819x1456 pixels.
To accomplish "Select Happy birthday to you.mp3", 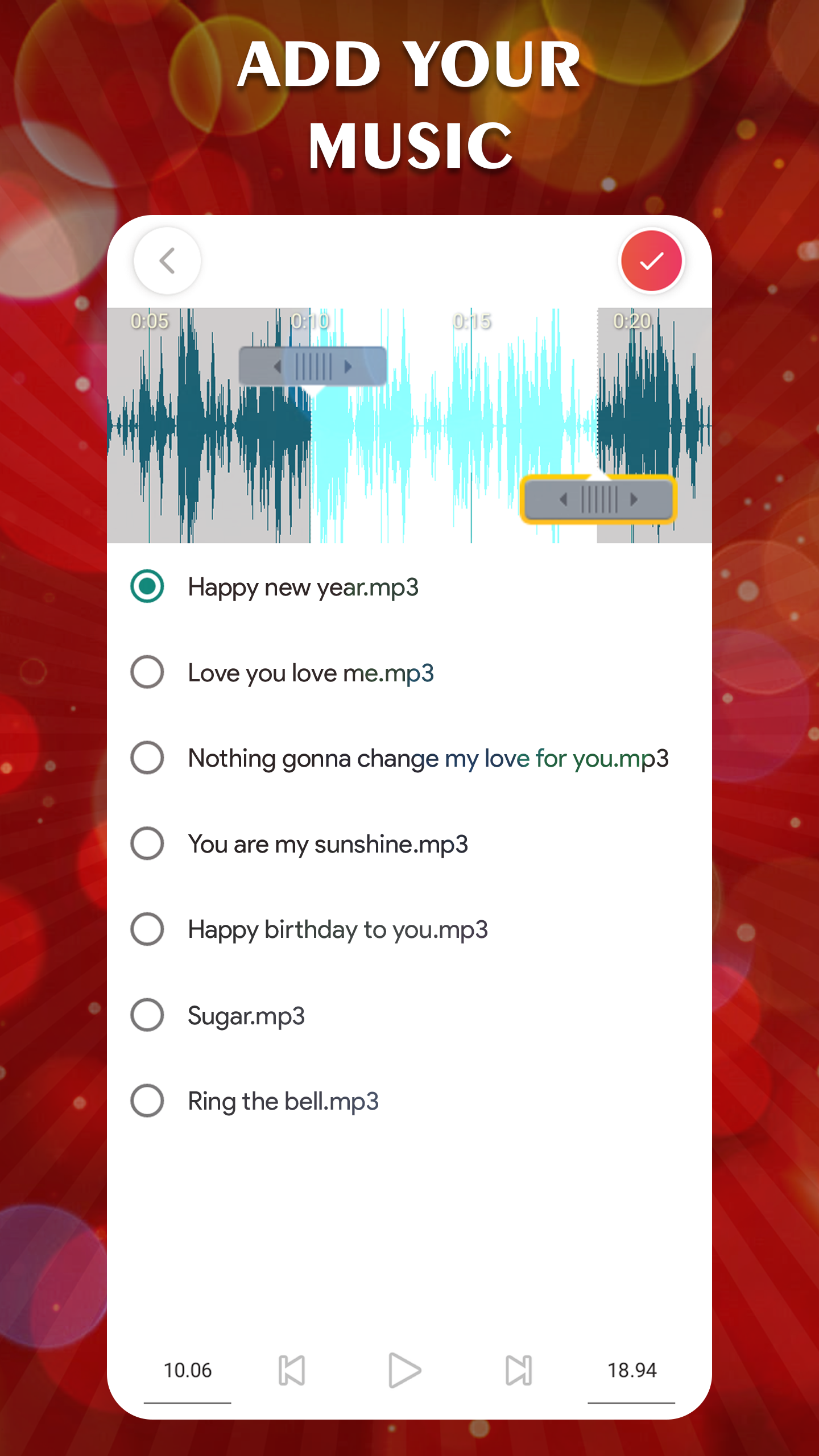I will pyautogui.click(x=147, y=930).
